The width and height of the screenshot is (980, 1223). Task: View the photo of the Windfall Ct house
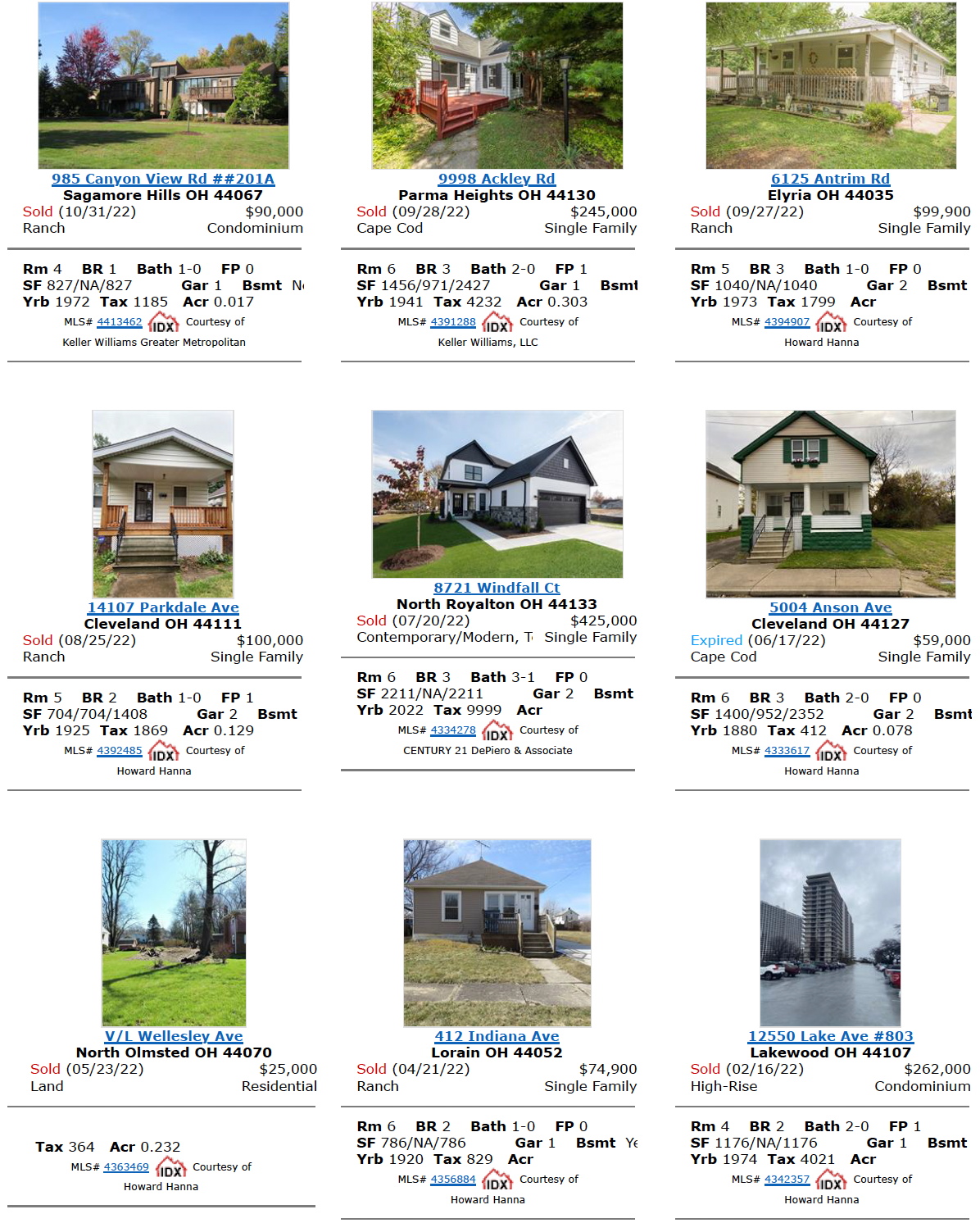(x=497, y=494)
